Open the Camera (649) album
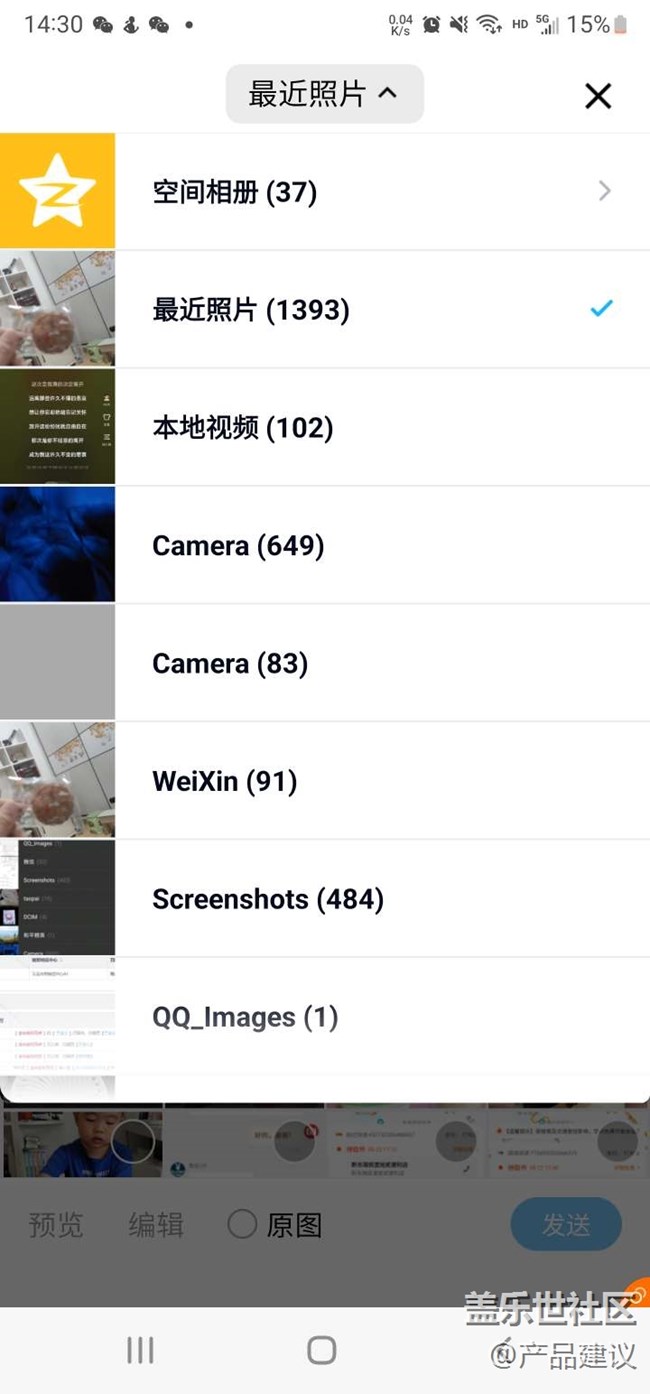Viewport: 650px width, 1394px height. tap(325, 545)
